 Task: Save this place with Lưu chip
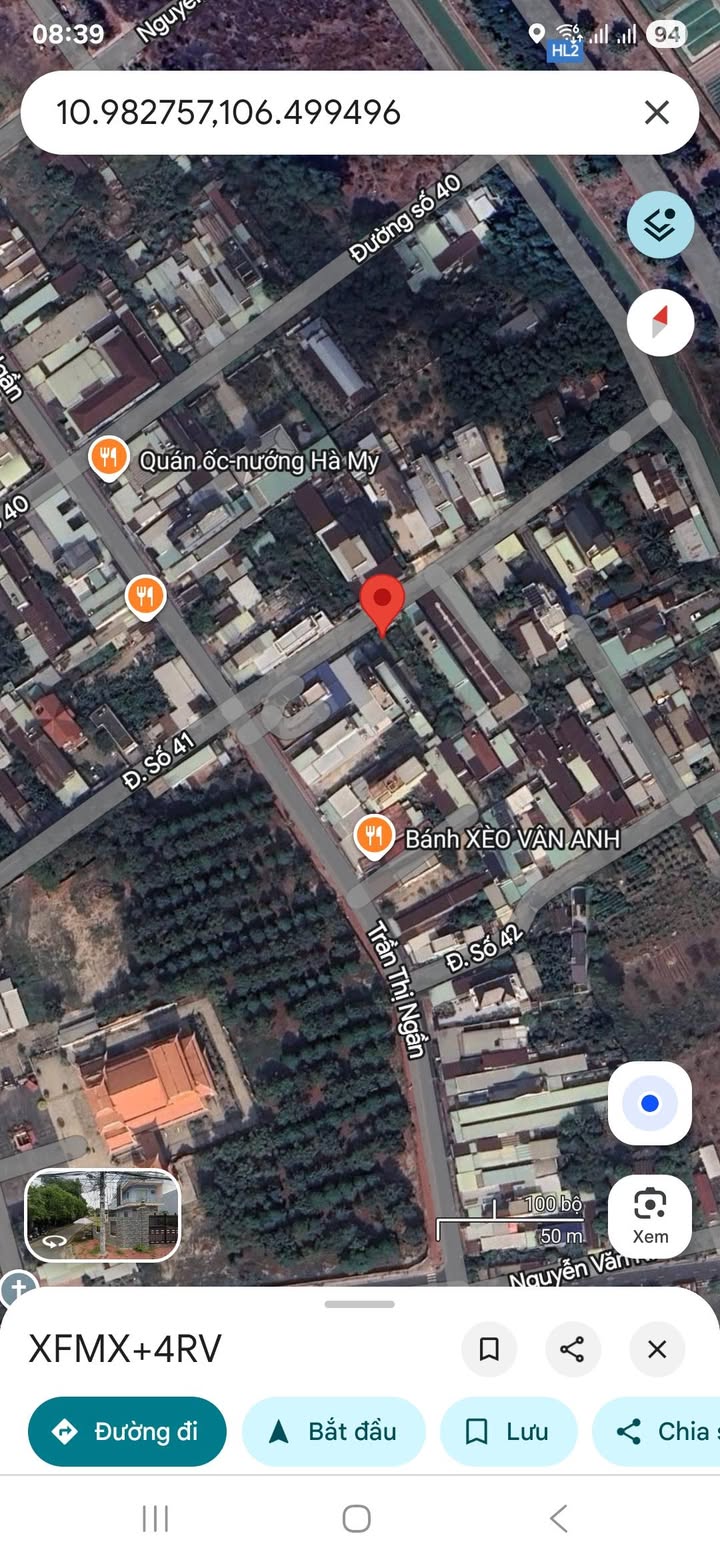coord(508,1431)
